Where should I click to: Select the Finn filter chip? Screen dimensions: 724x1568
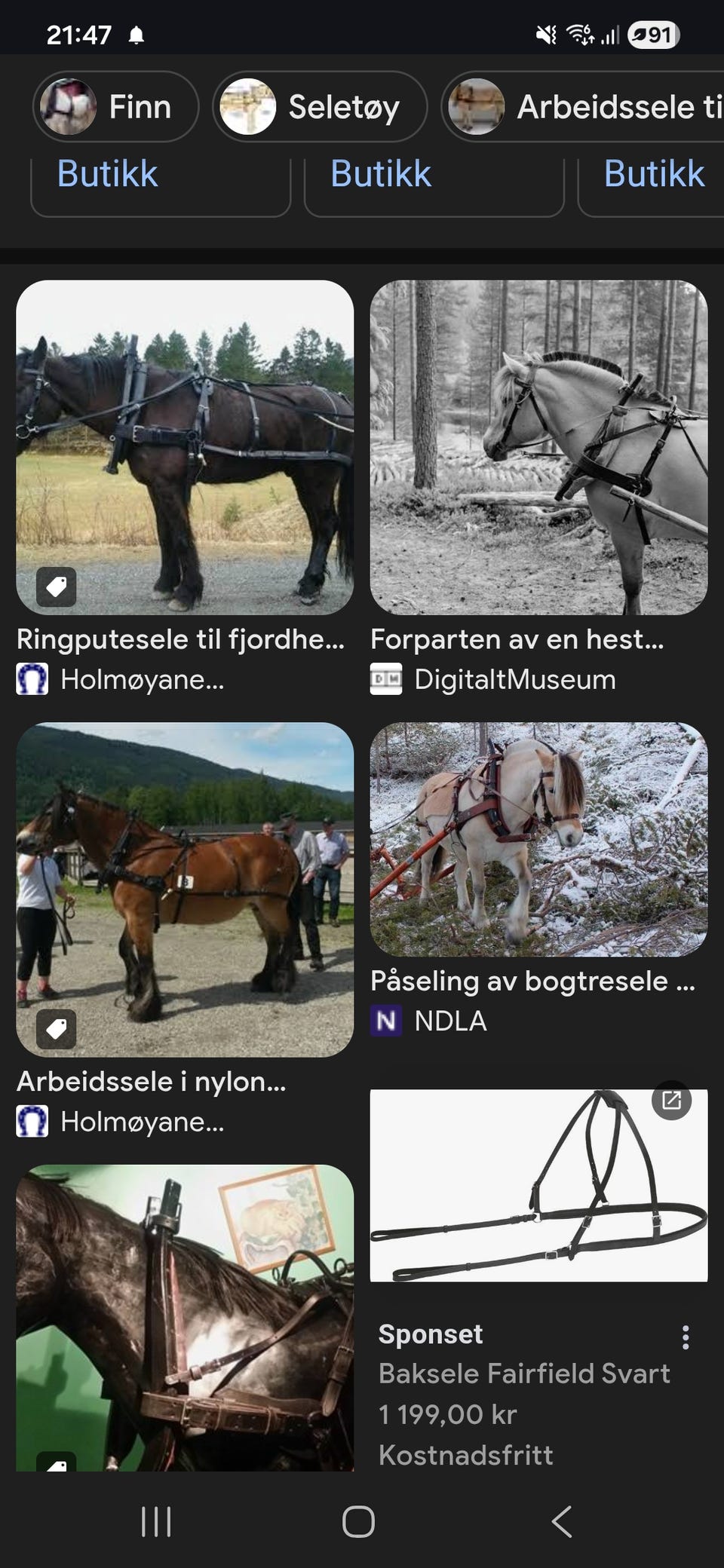115,106
